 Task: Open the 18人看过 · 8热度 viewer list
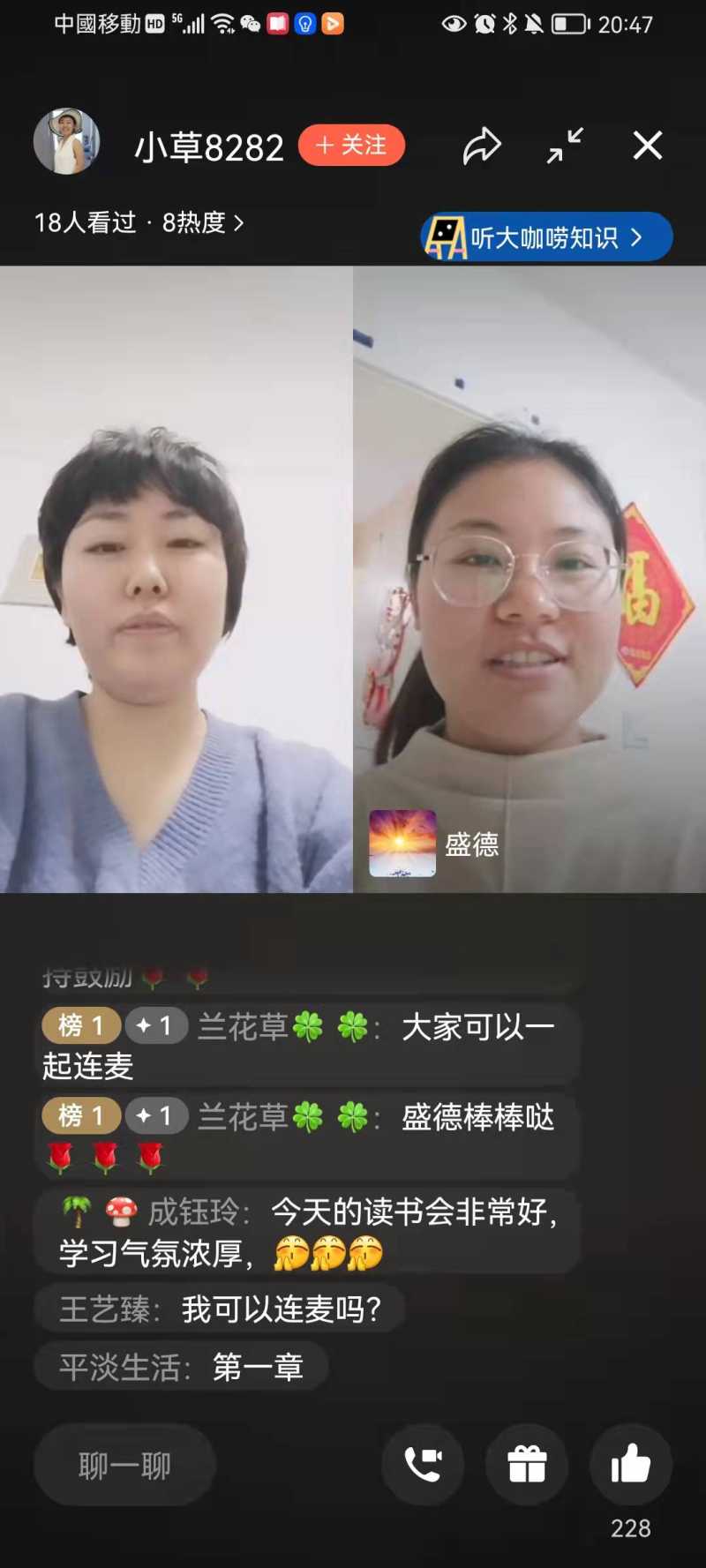tap(139, 222)
